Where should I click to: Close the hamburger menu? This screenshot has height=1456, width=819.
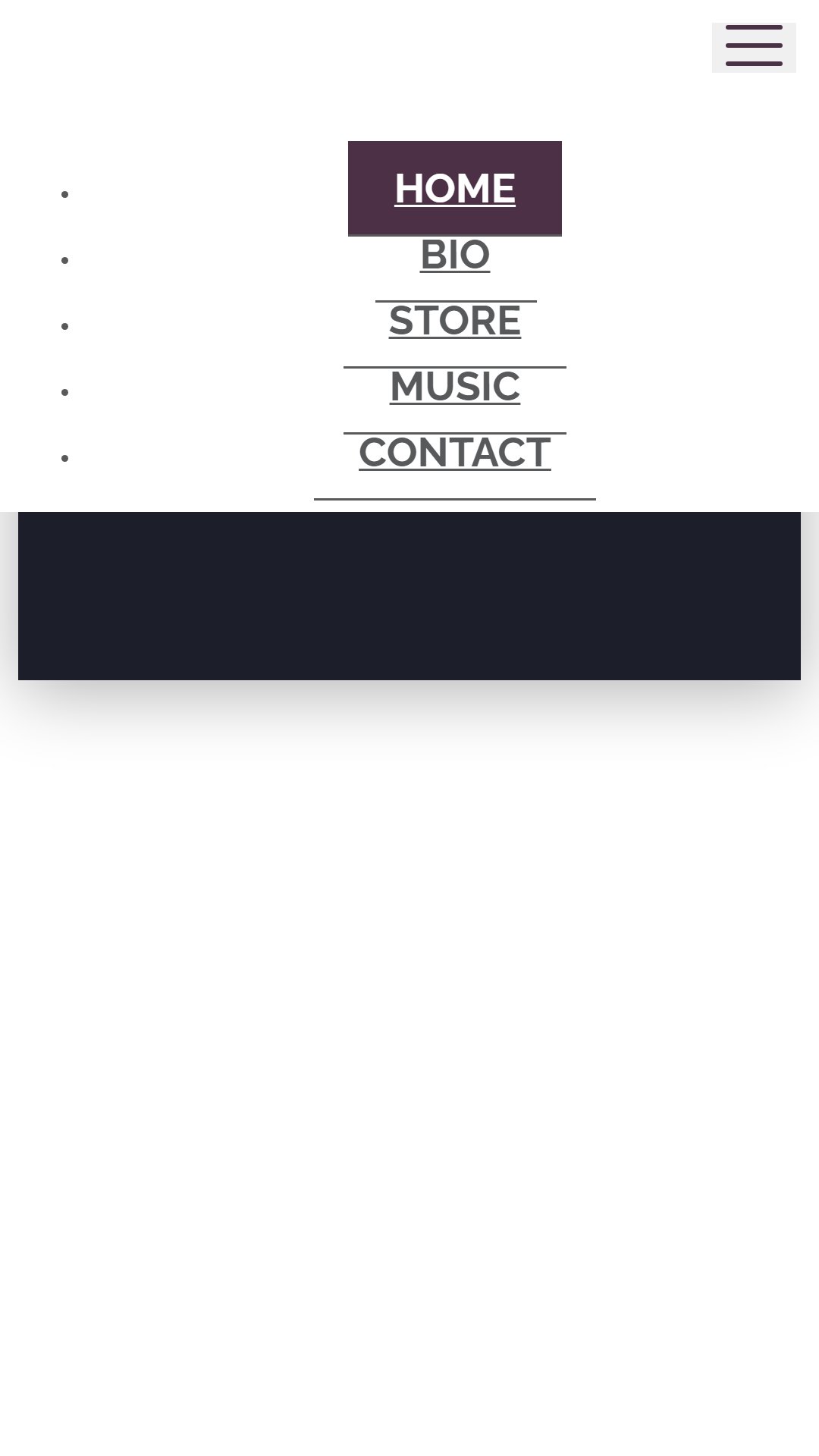754,47
